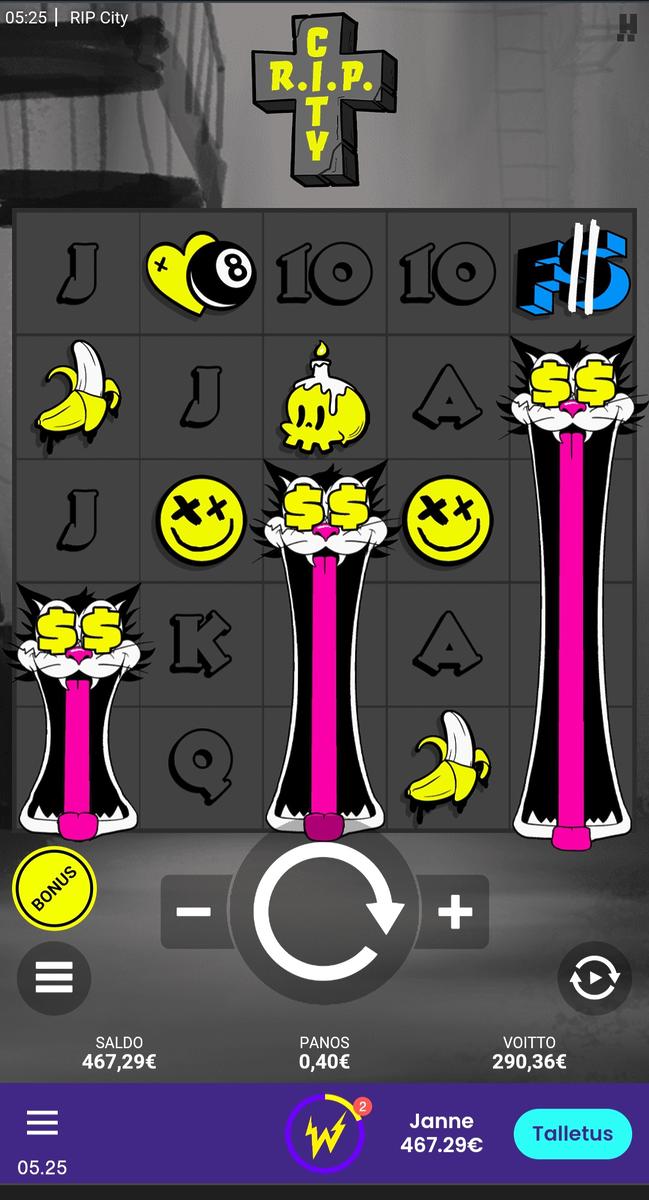The height and width of the screenshot is (1200, 649).
Task: Increase the bet with the plus button
Action: coord(454,911)
